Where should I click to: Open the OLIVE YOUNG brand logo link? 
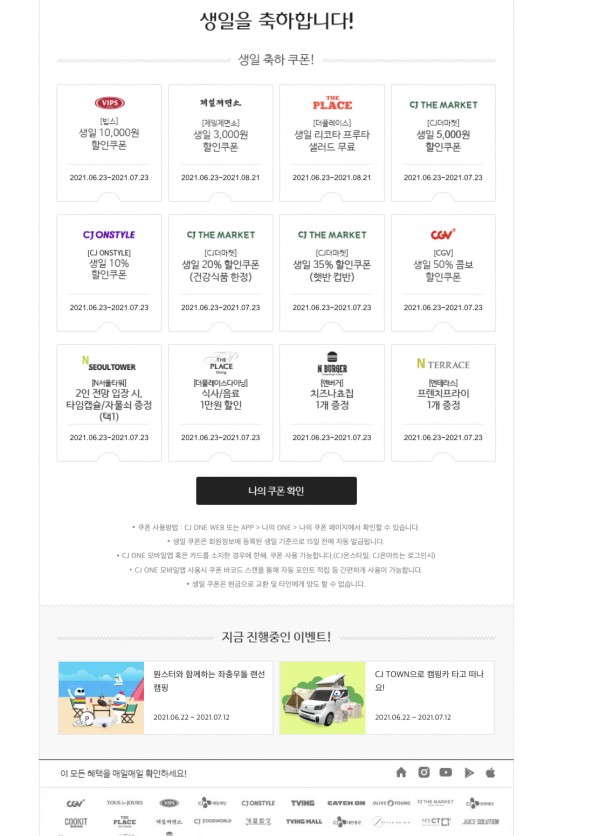point(391,802)
